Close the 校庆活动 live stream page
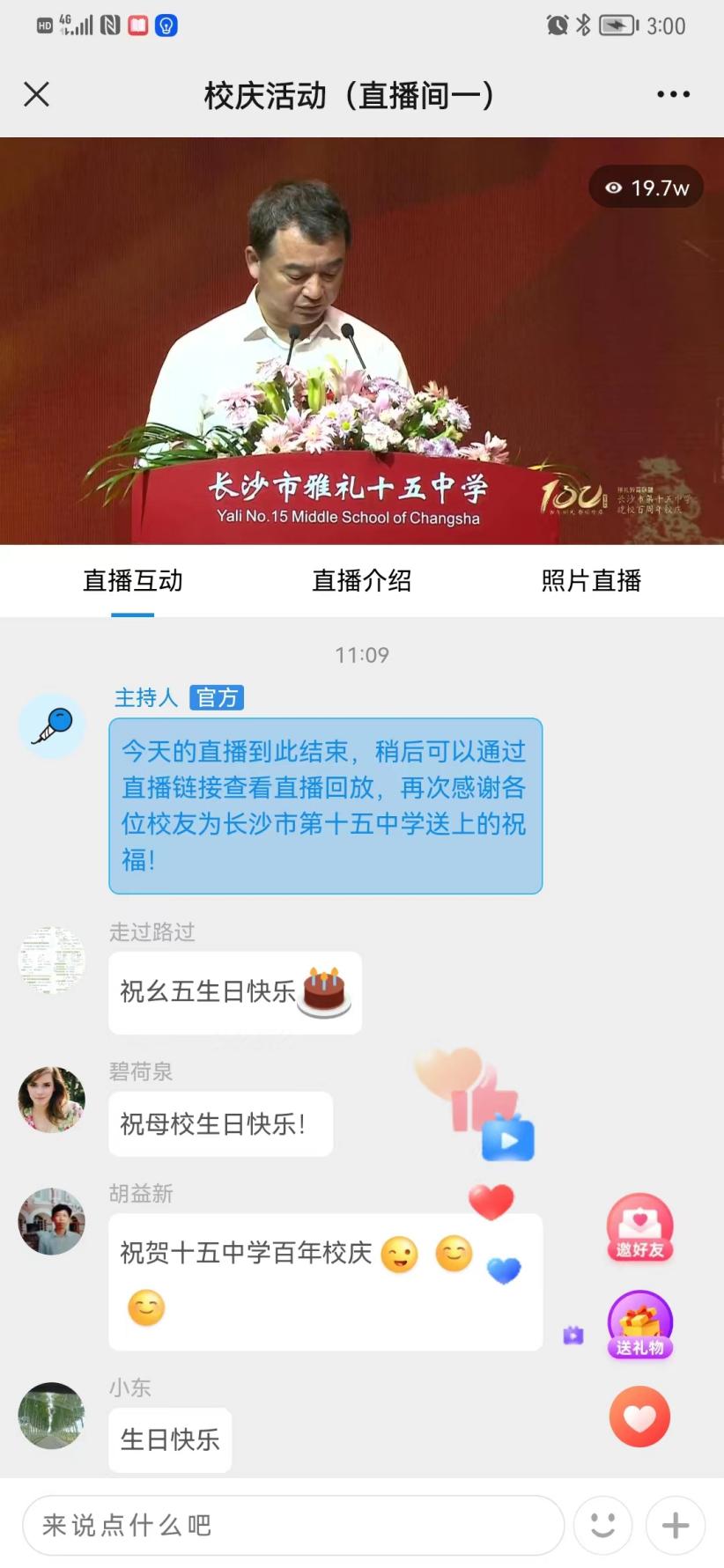The image size is (724, 1568). point(36,94)
